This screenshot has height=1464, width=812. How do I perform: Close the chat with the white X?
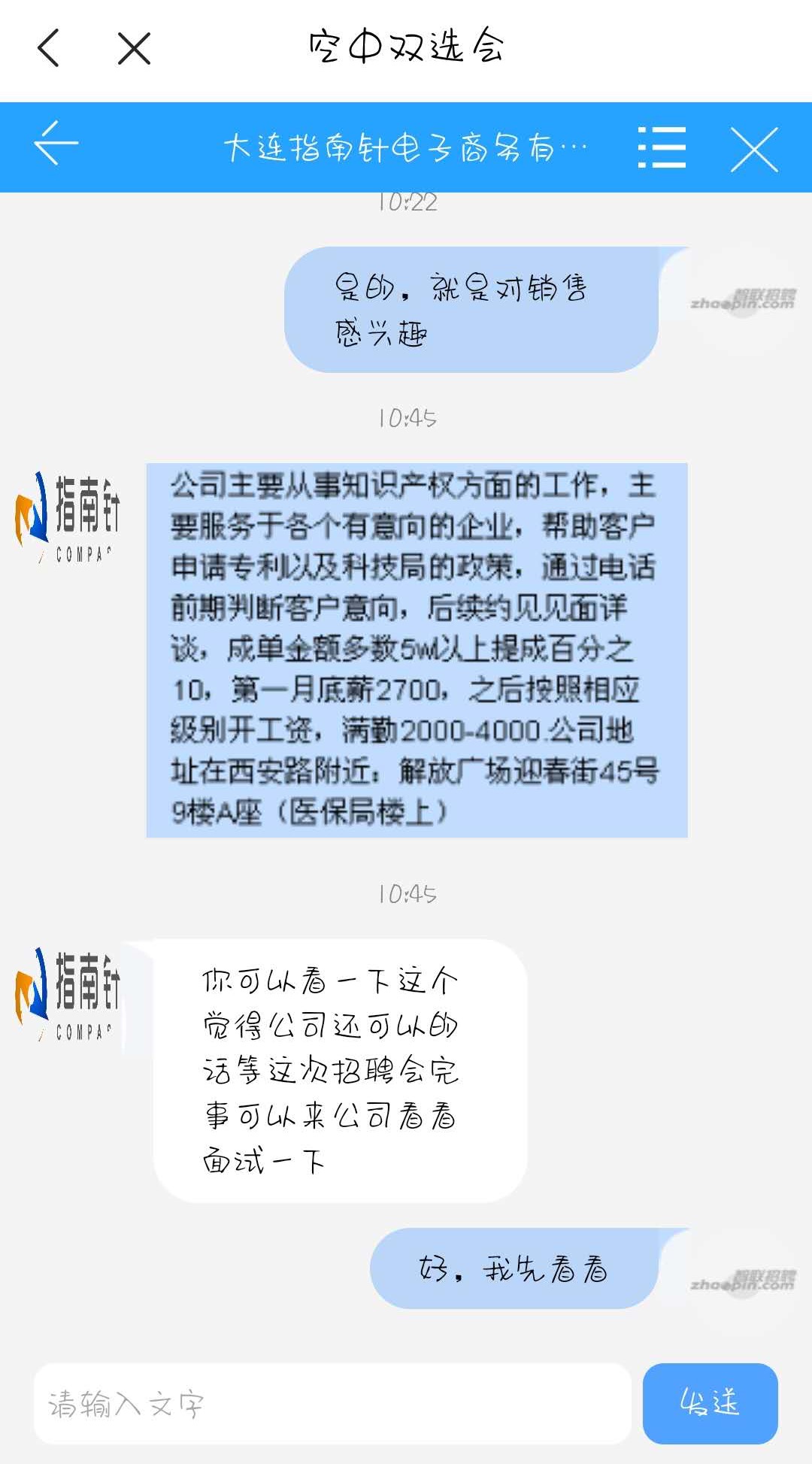(754, 149)
